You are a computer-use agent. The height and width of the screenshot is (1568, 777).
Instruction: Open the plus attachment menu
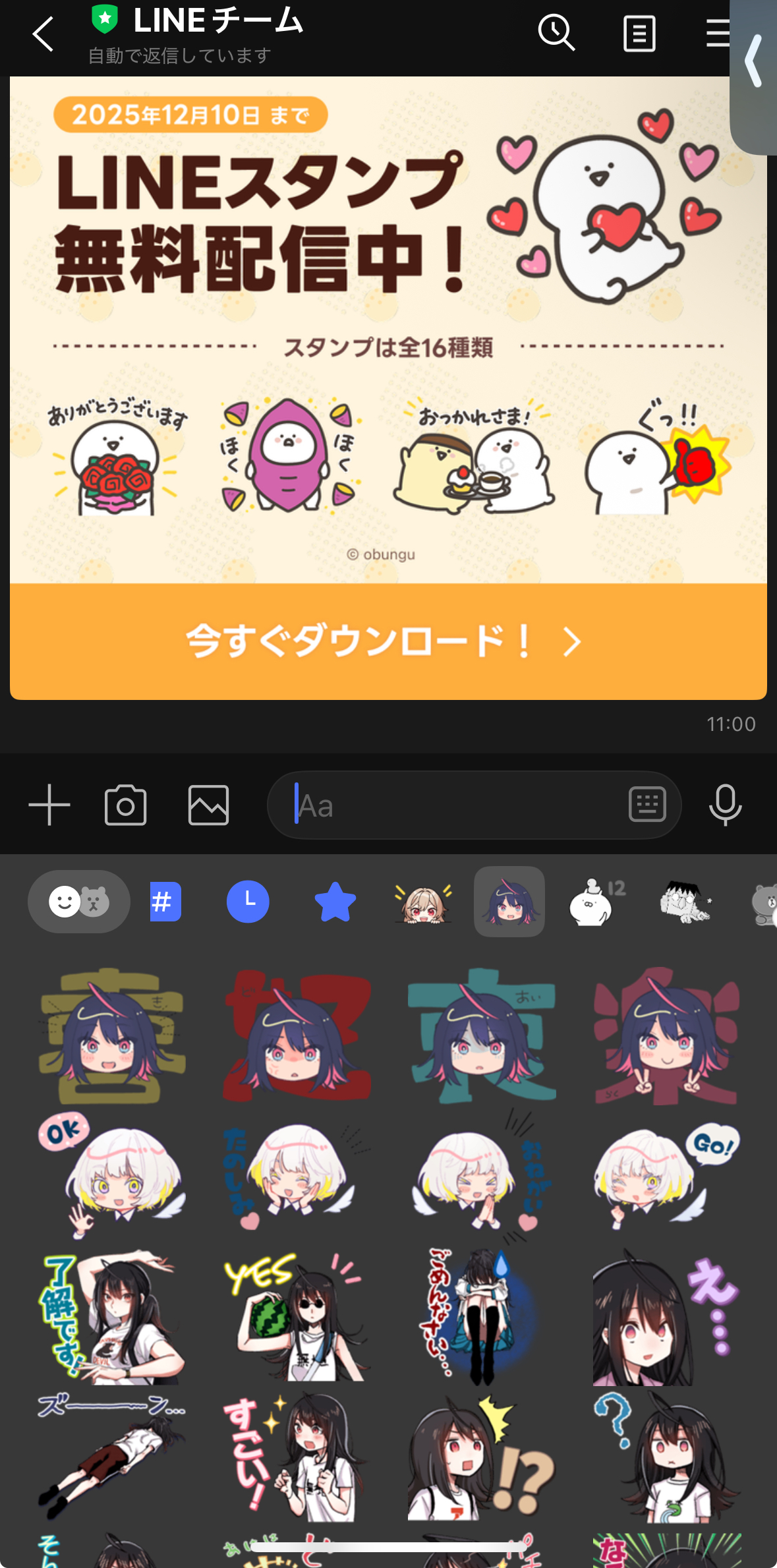click(49, 805)
